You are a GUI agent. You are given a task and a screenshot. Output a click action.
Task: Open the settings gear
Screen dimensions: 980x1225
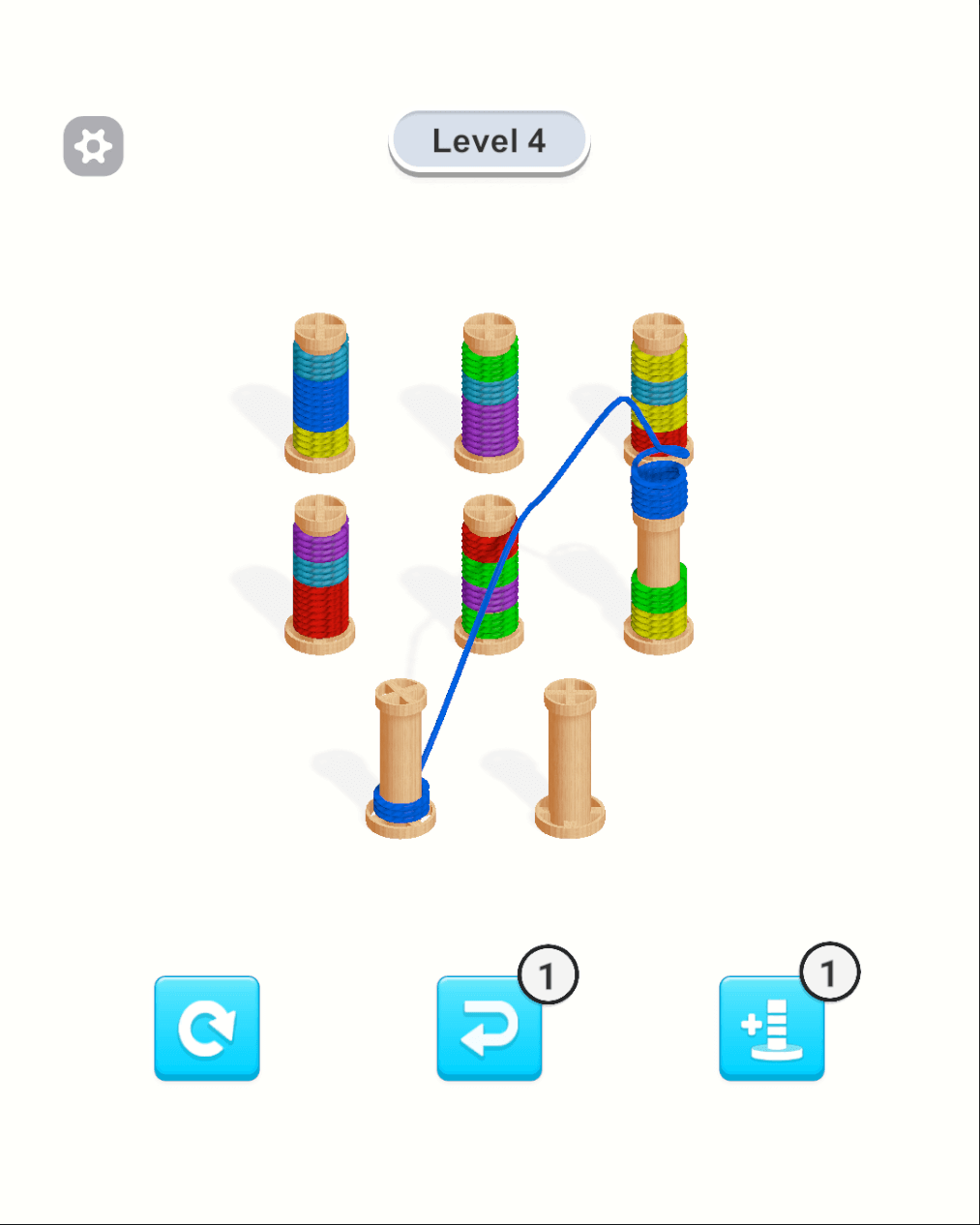(x=93, y=146)
